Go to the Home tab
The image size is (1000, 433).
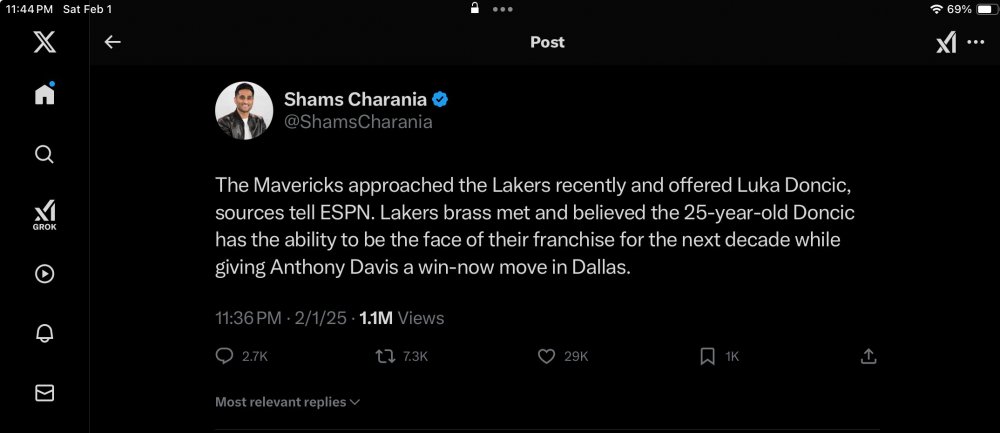pos(44,94)
